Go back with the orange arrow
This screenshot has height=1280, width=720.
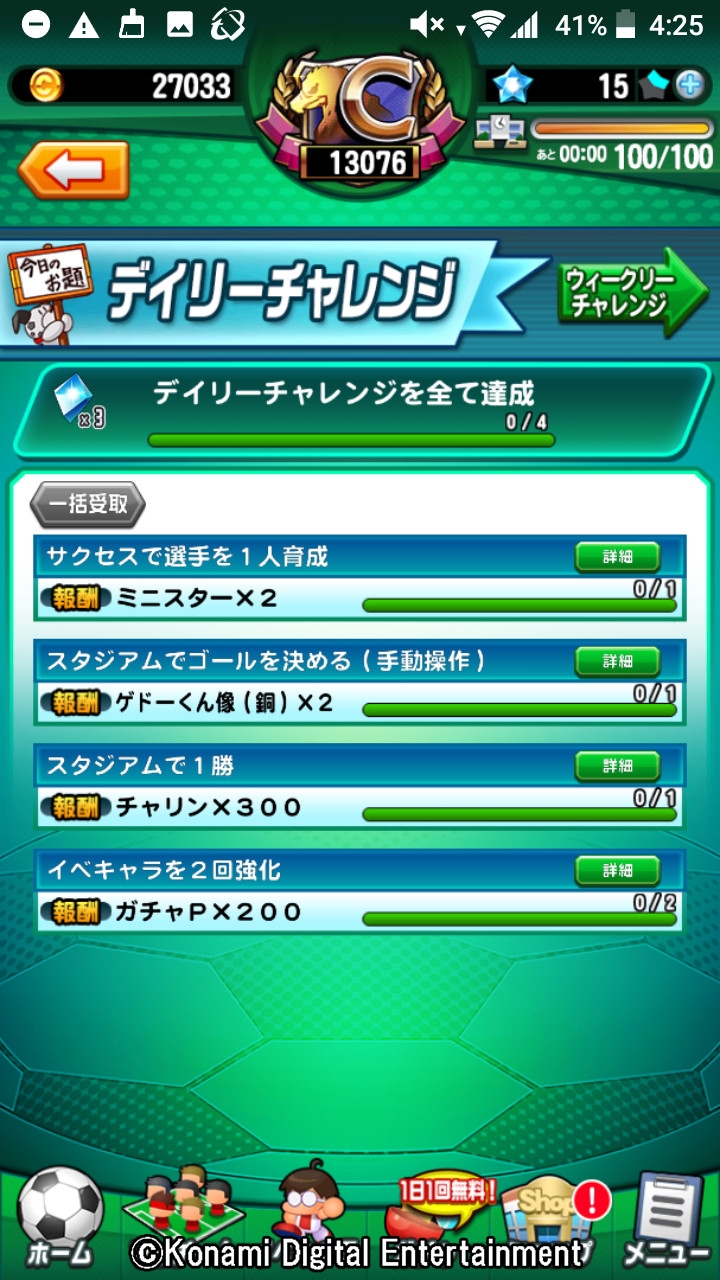point(74,169)
